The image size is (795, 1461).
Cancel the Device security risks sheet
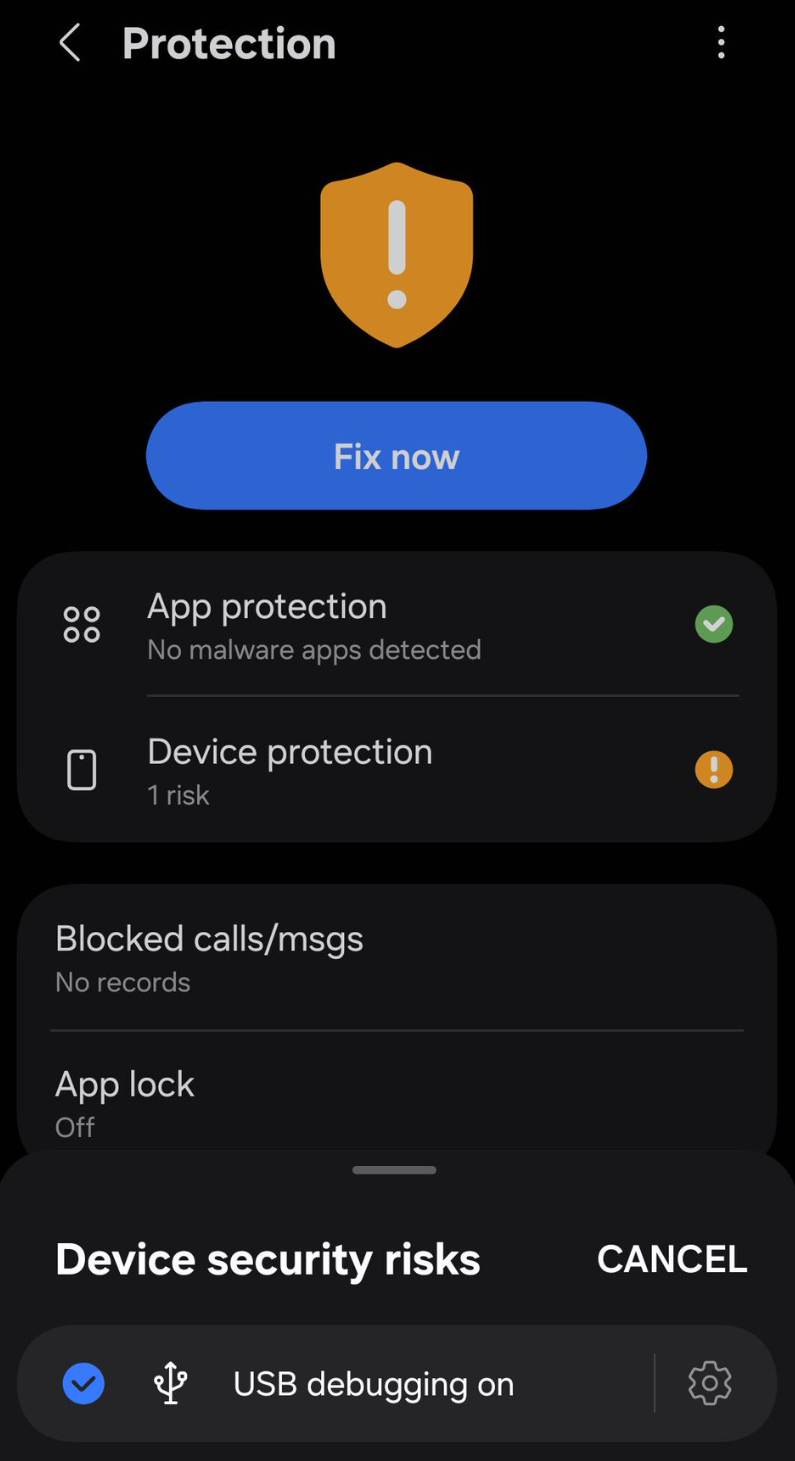pos(671,1259)
